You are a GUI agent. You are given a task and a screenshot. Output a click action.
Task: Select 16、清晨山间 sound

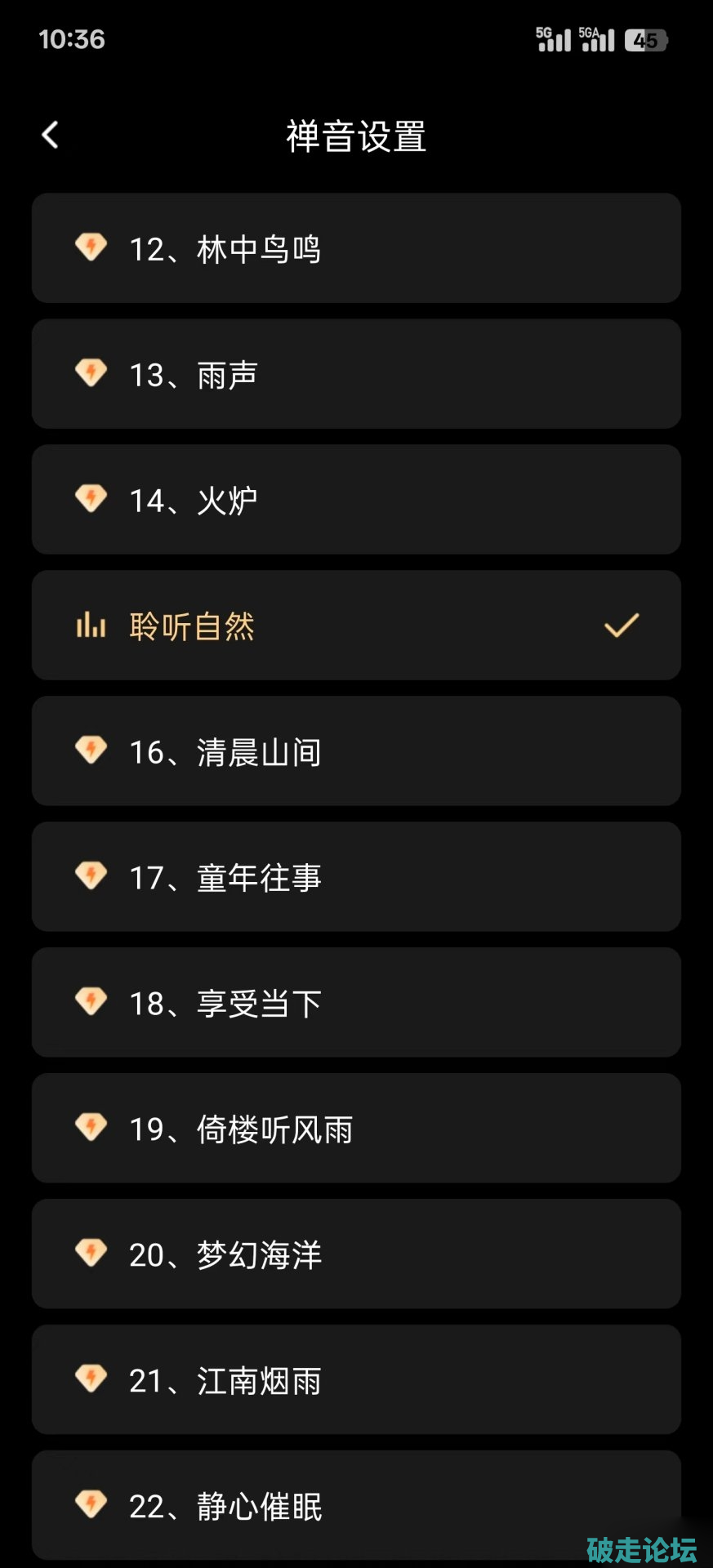tap(356, 751)
